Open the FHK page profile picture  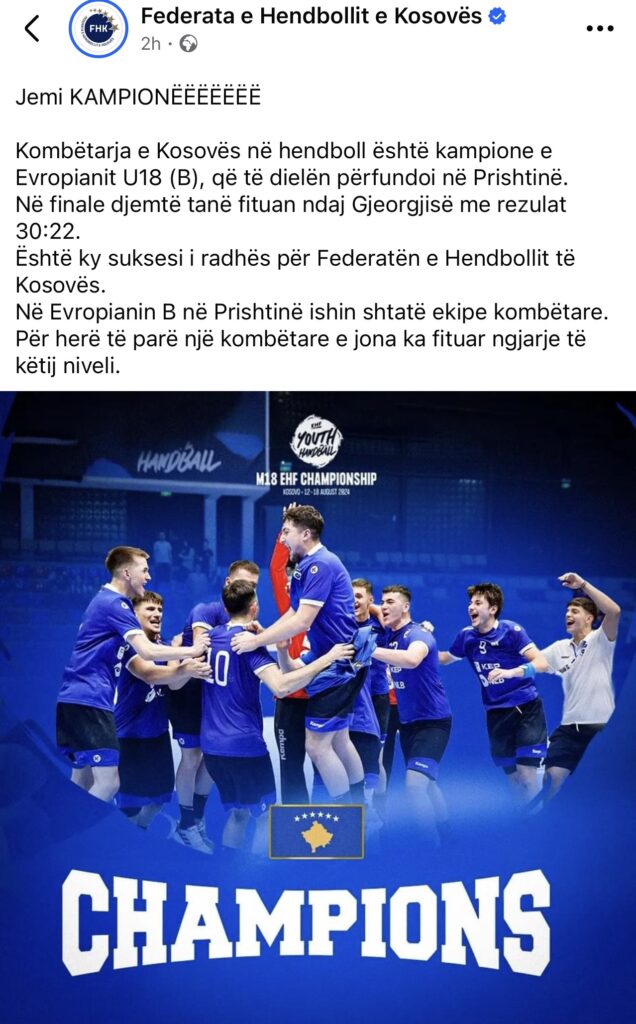coord(98,29)
